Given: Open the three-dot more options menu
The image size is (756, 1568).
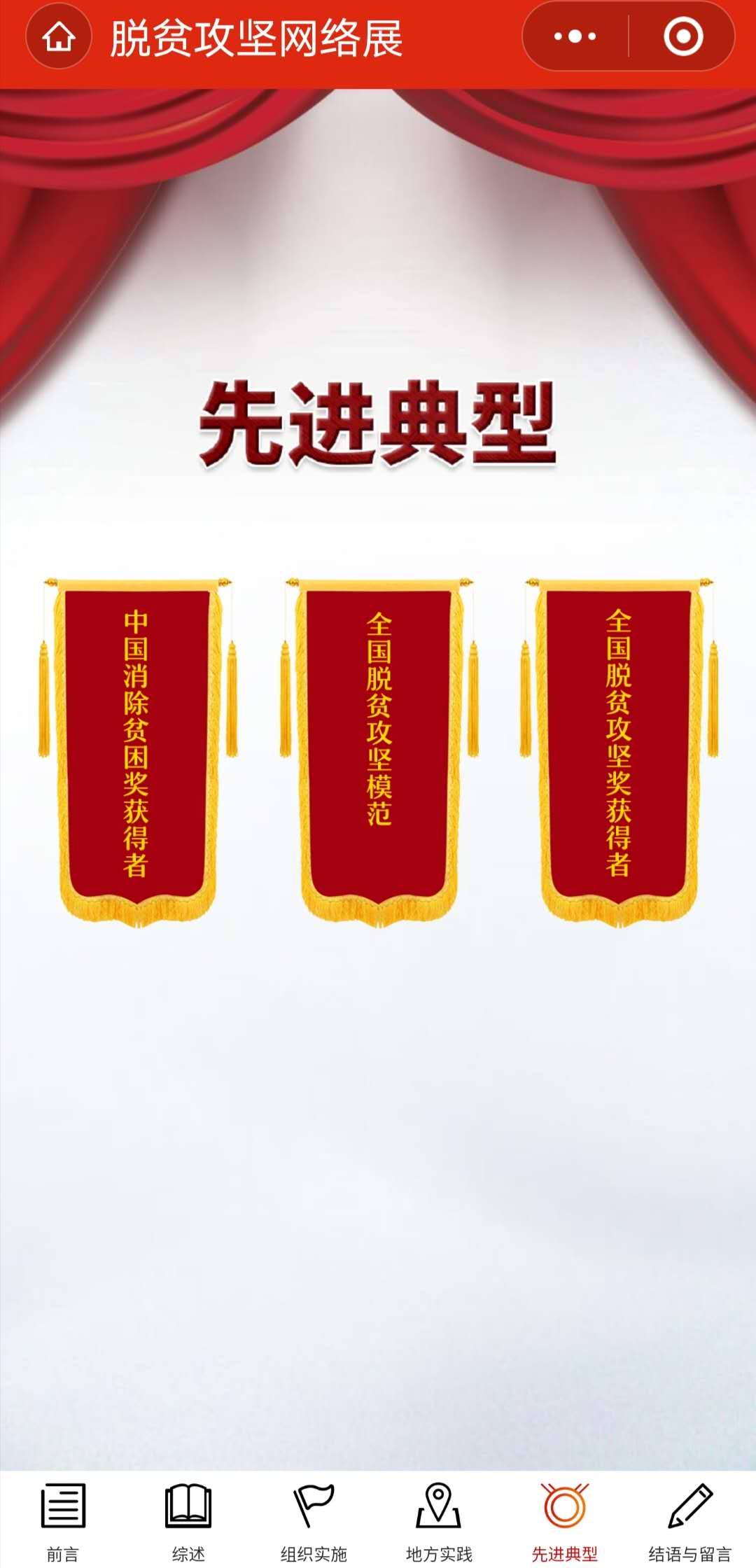Looking at the screenshot, I should coord(575,36).
